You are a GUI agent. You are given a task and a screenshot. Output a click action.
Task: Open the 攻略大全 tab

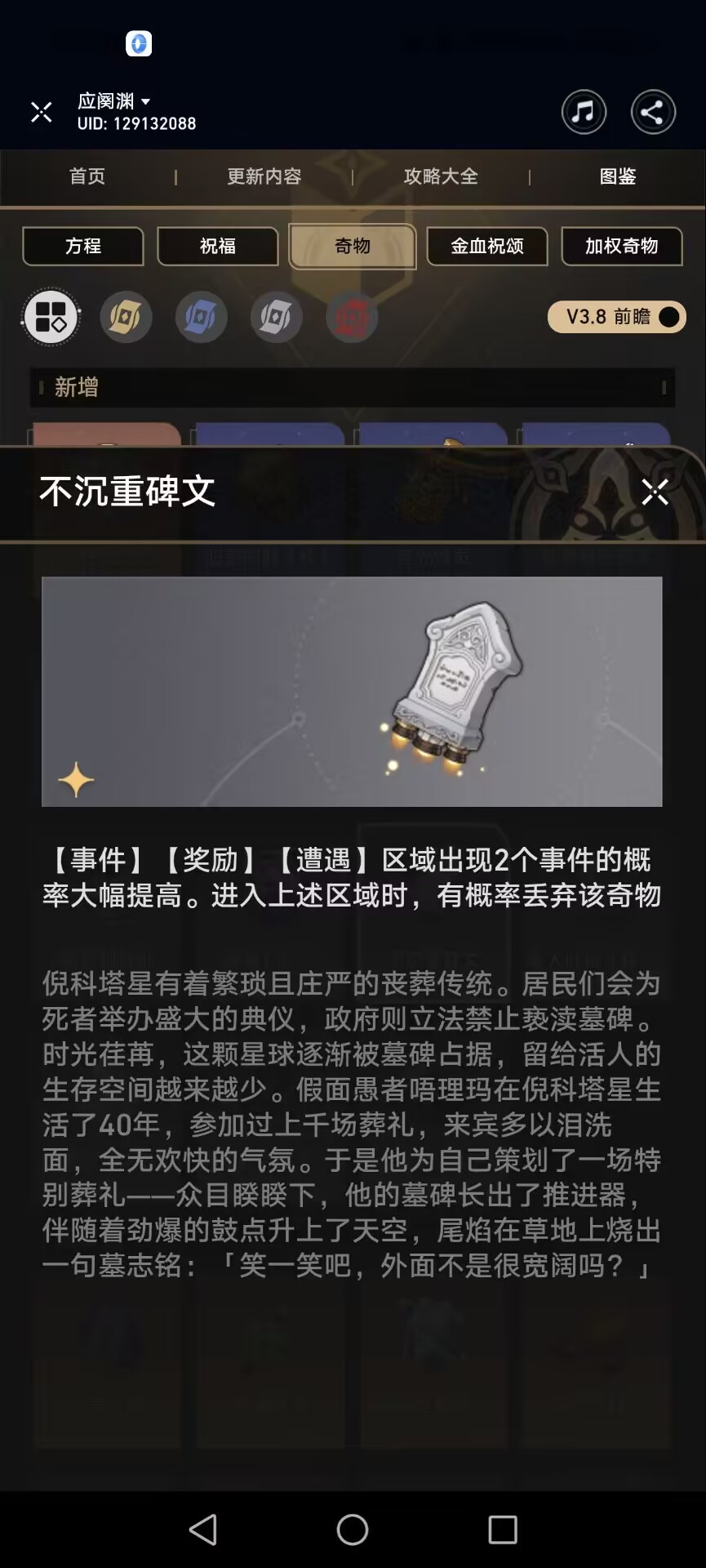click(441, 176)
